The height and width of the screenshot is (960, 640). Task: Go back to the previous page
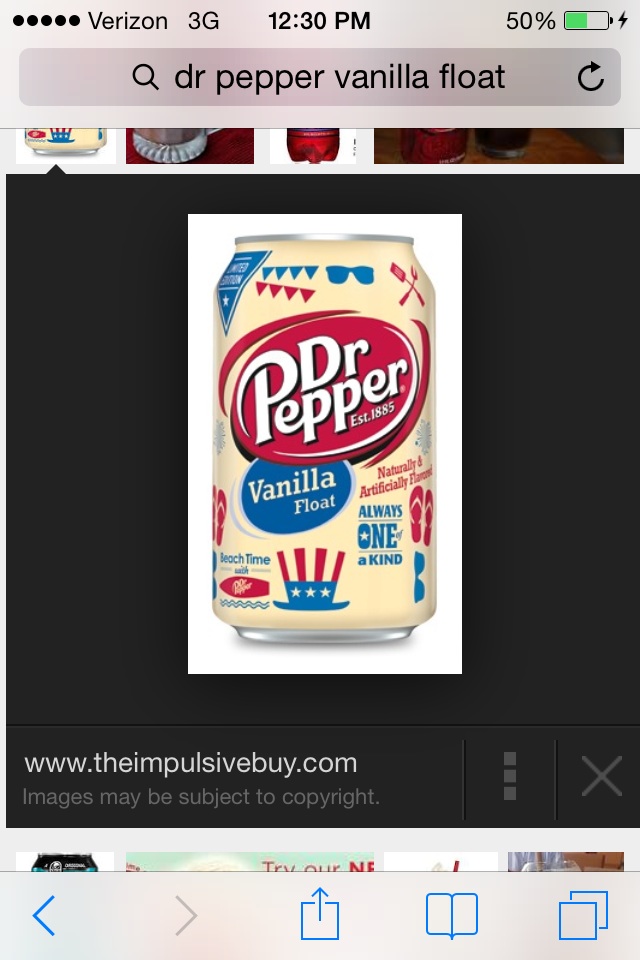(x=43, y=915)
